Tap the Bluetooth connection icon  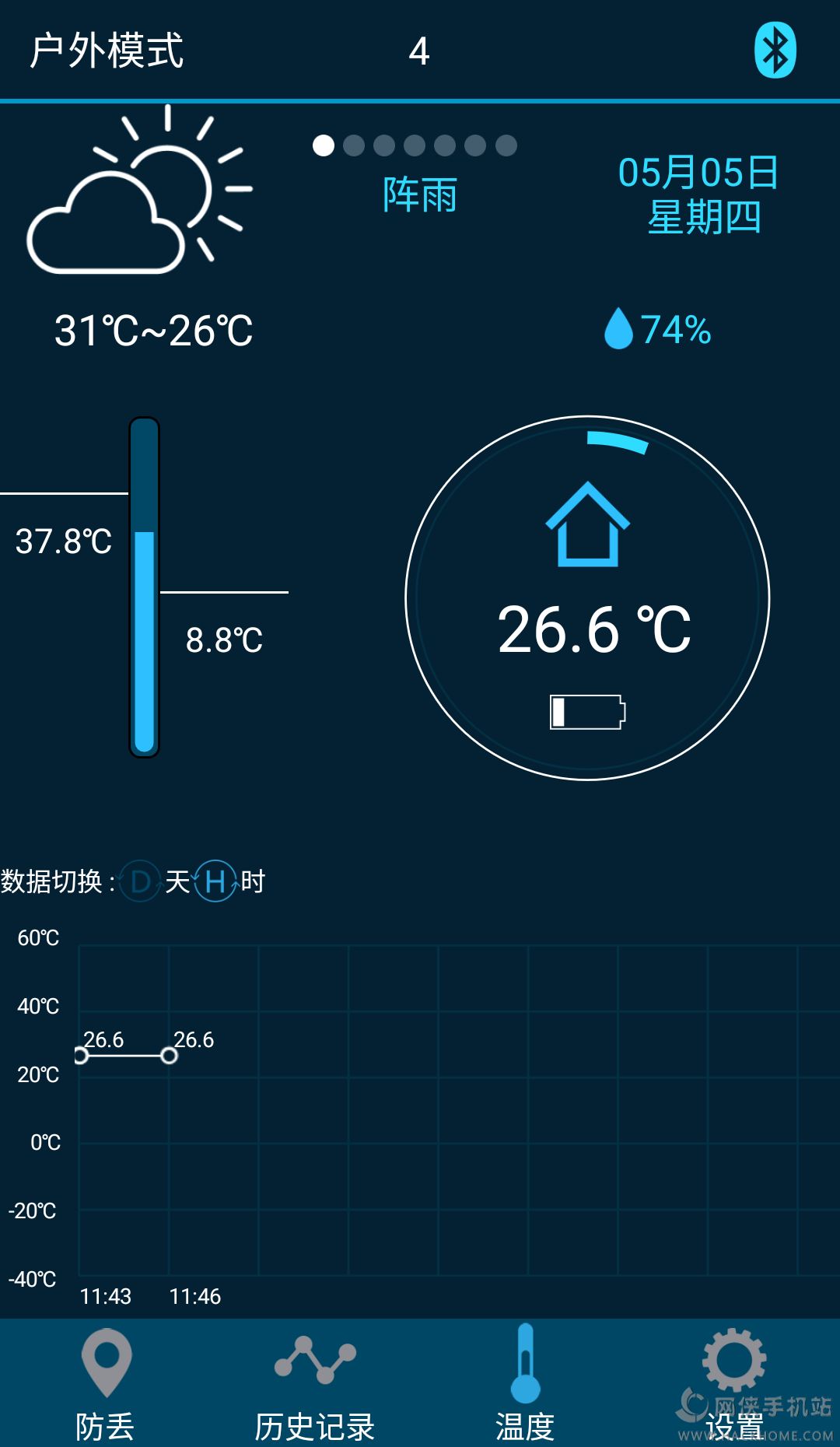(x=775, y=51)
